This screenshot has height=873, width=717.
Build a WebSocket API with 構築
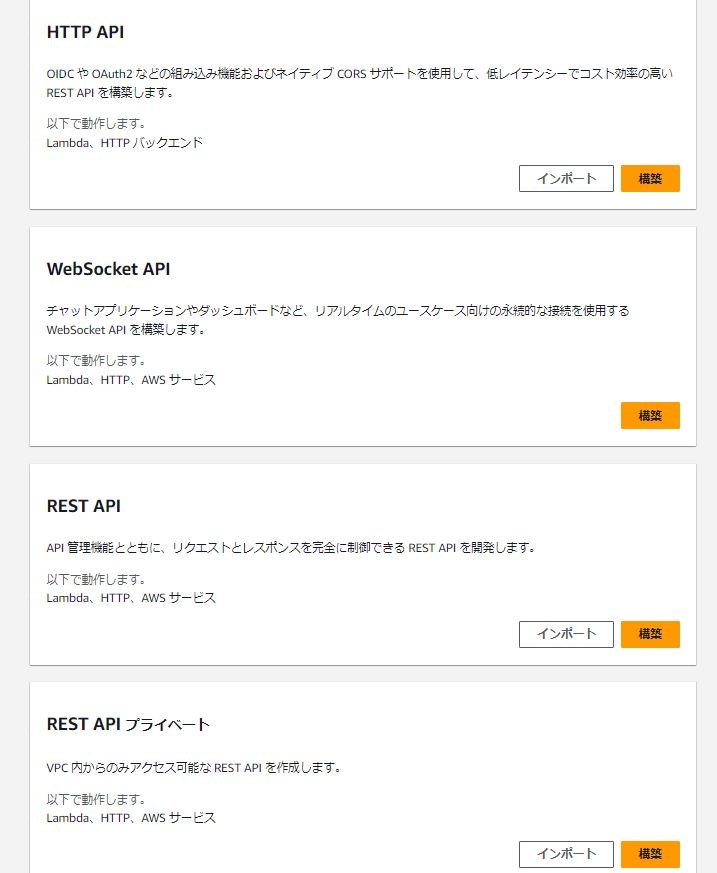tap(650, 415)
